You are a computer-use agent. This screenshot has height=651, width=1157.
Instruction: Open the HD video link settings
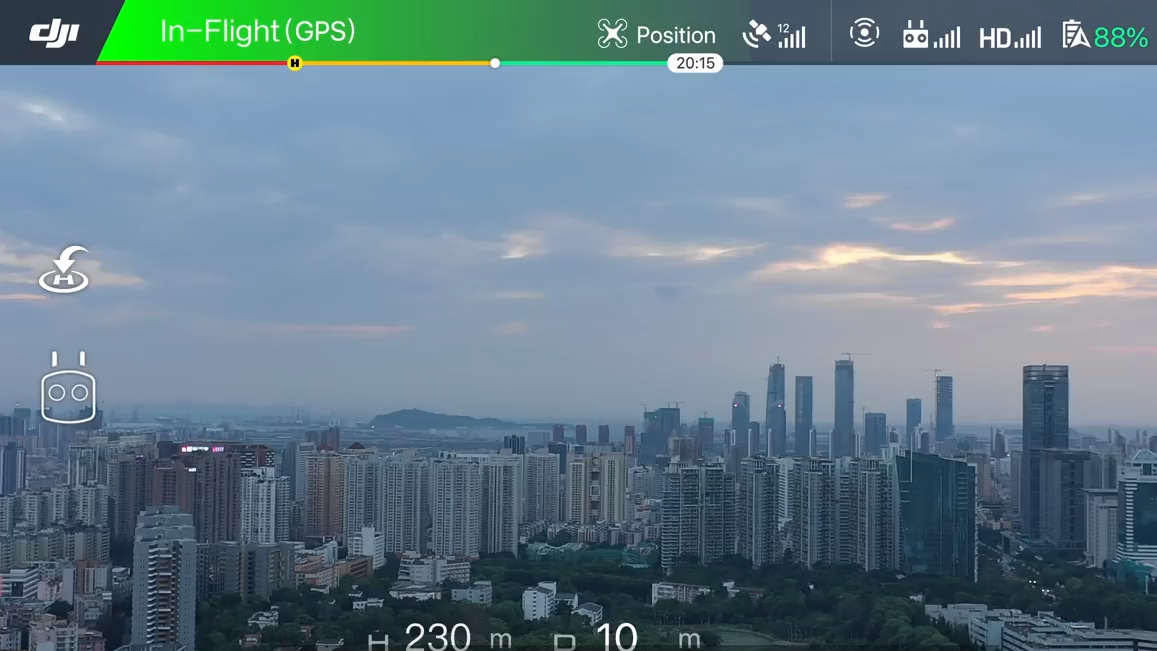(x=1009, y=37)
